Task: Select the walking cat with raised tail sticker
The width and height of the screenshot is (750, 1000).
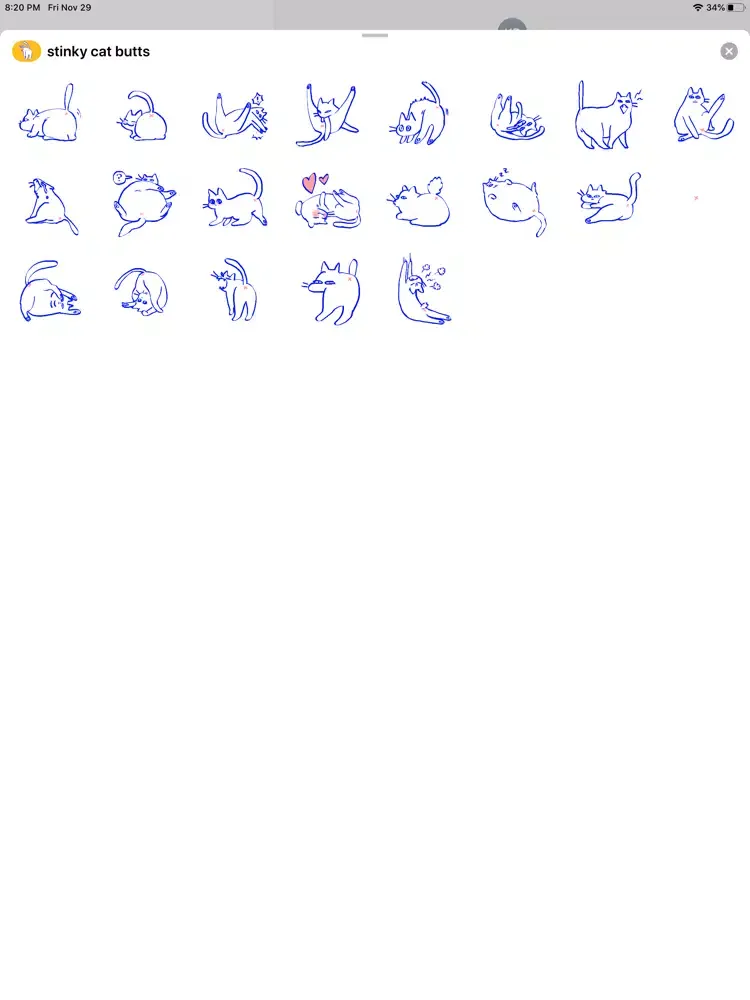Action: coord(234,201)
